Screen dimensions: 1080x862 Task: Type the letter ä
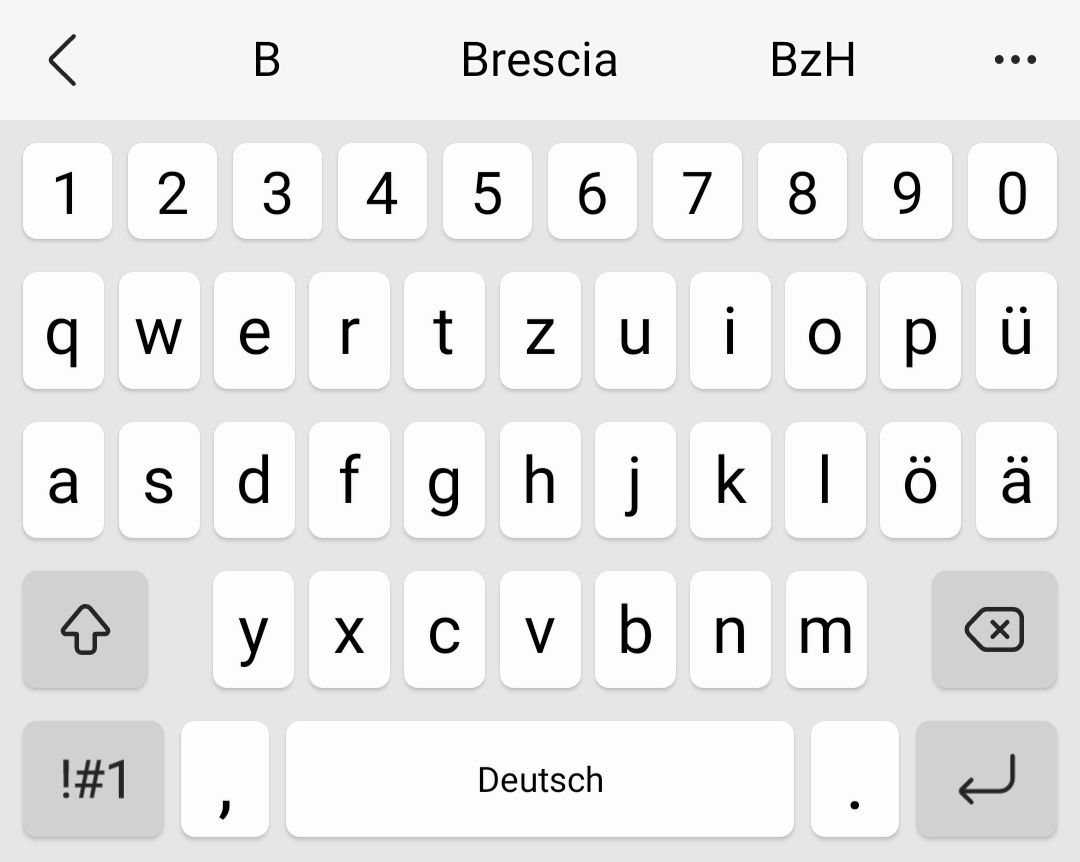point(1015,480)
